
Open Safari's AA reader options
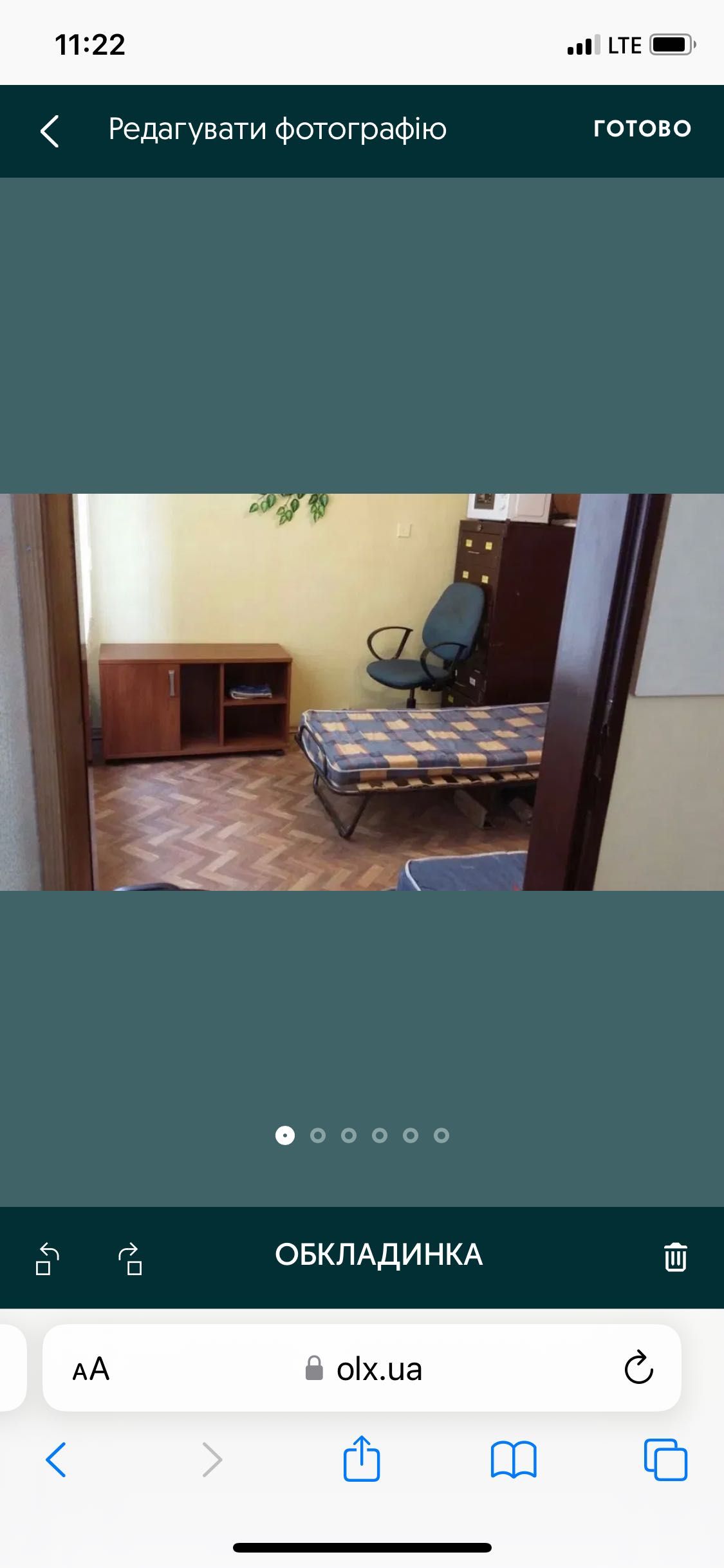coord(91,1369)
